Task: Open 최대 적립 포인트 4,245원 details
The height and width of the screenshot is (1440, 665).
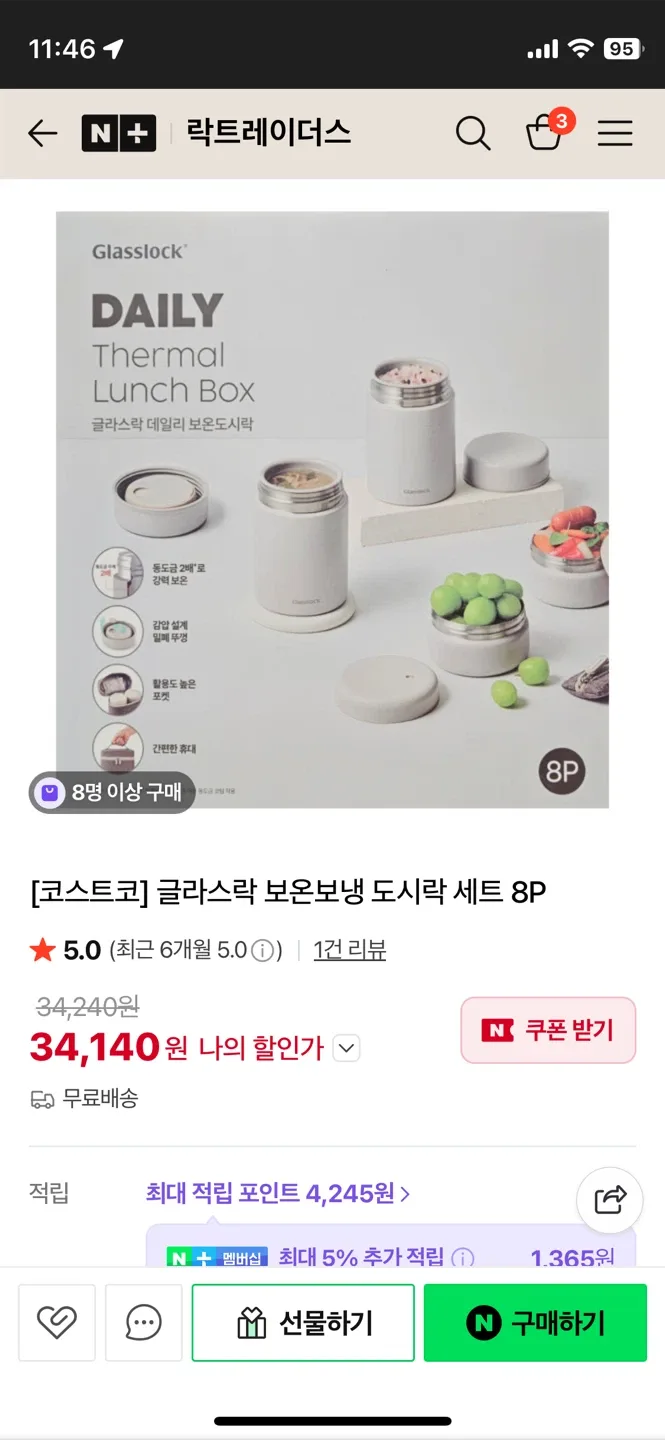Action: click(278, 1193)
